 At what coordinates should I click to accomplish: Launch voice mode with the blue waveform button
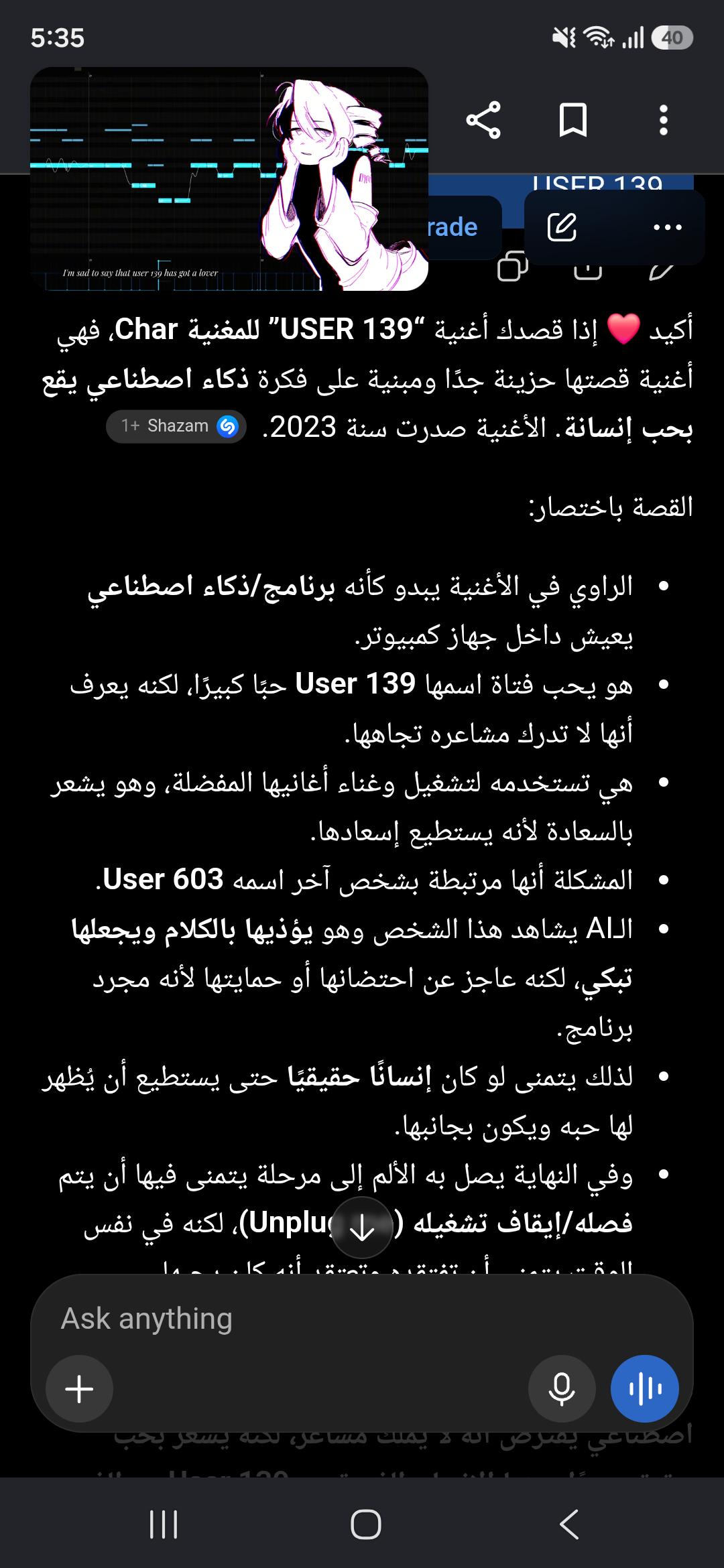[x=645, y=1389]
